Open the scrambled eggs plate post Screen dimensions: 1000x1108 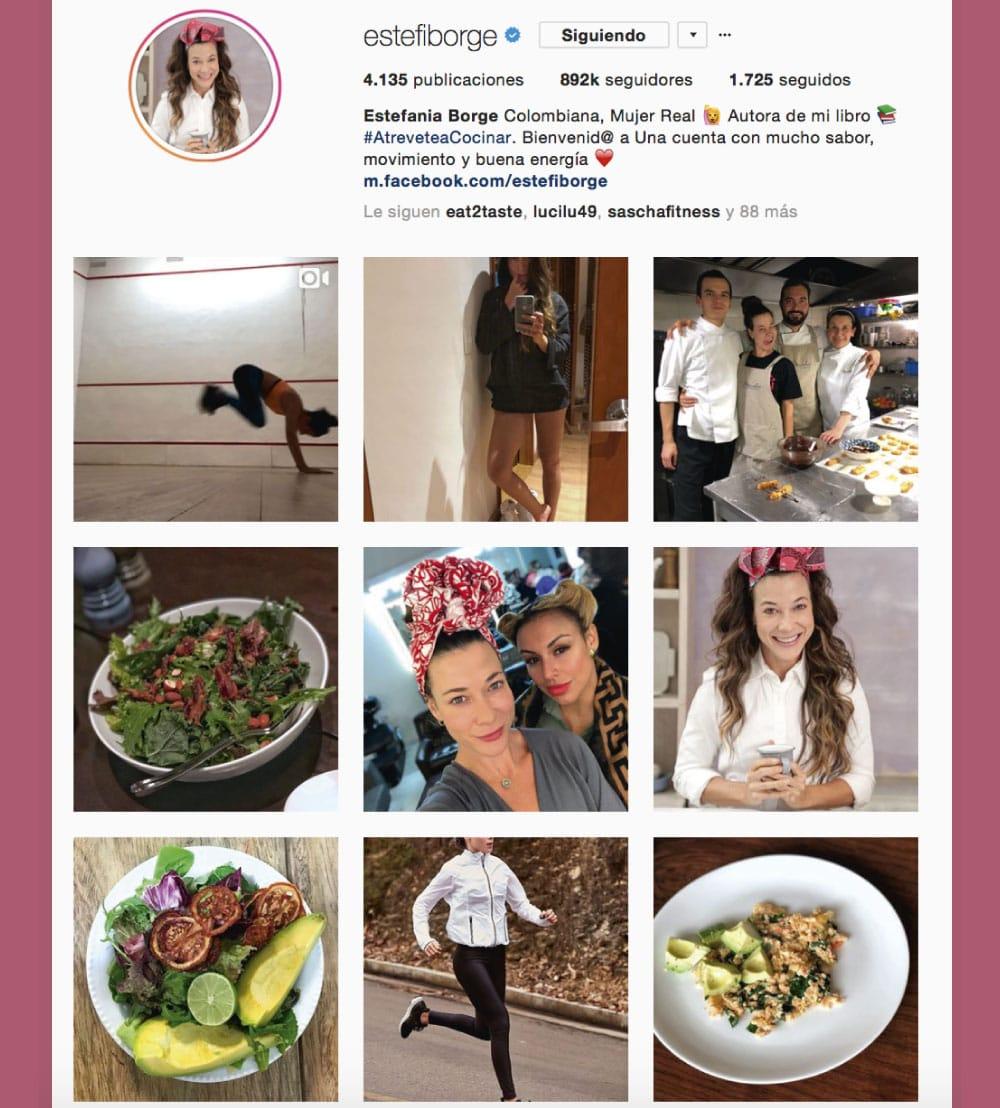[x=785, y=969]
